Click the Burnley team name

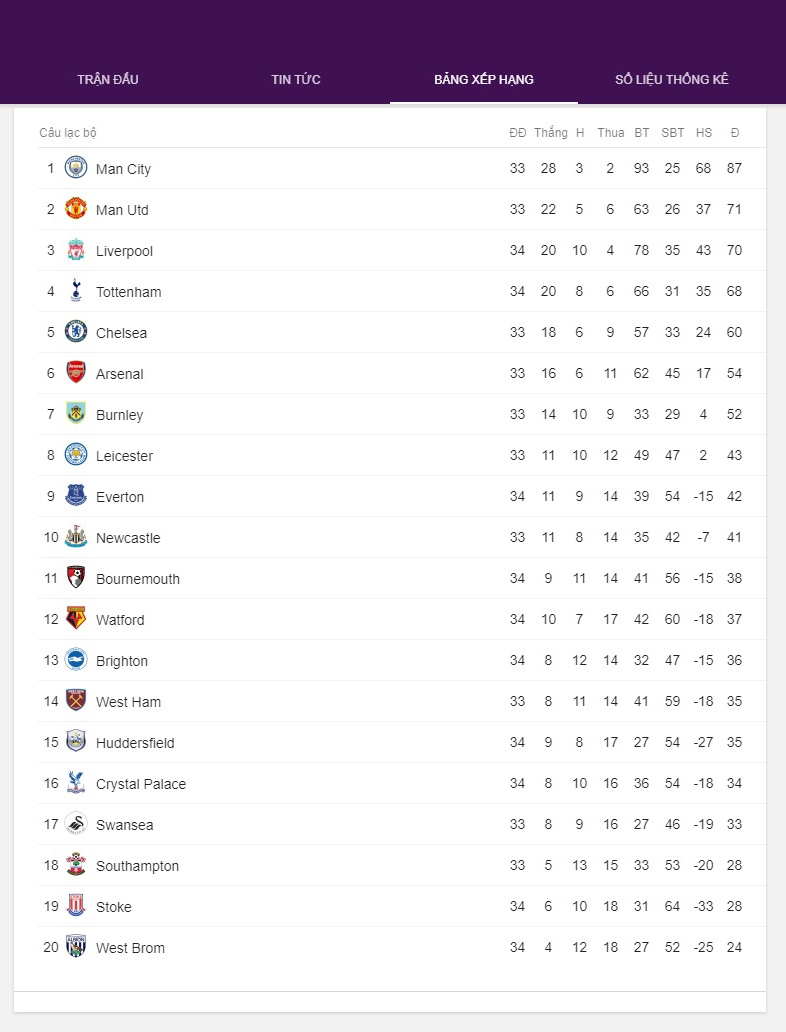click(x=118, y=415)
